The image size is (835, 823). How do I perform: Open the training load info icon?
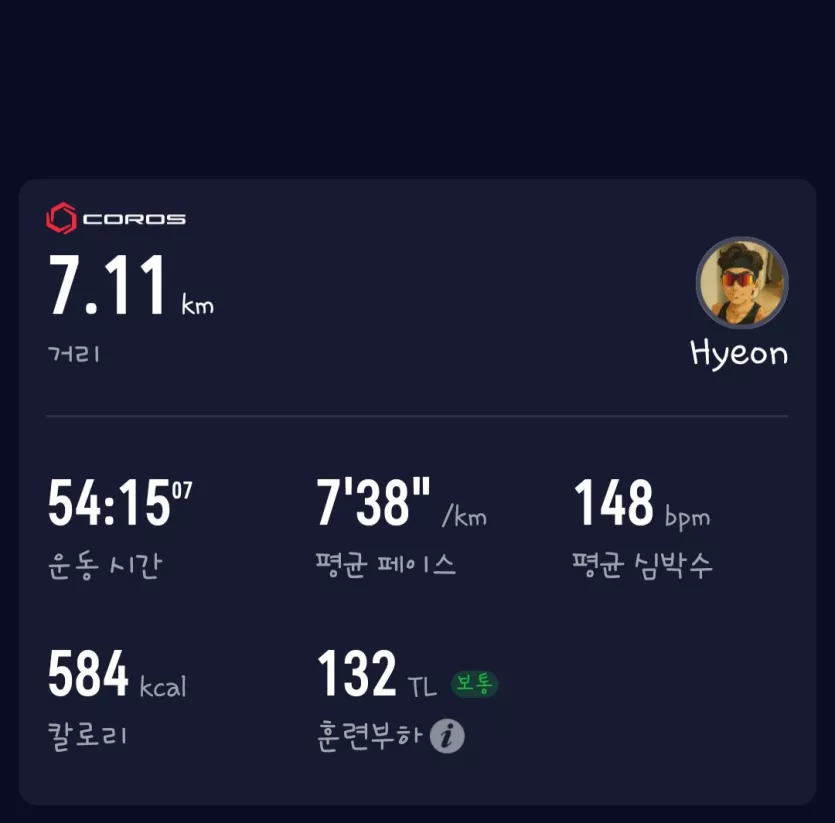pos(447,737)
